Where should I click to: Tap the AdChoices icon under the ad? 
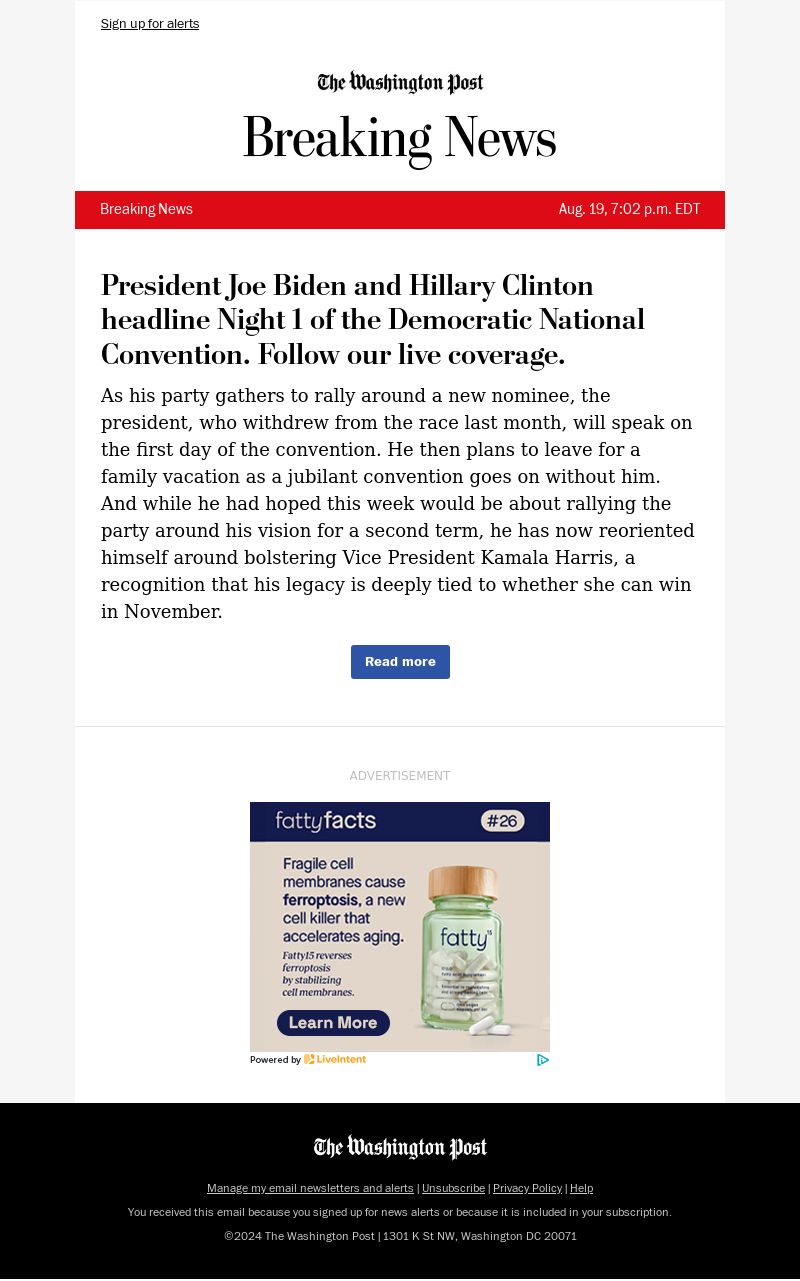coord(543,1060)
